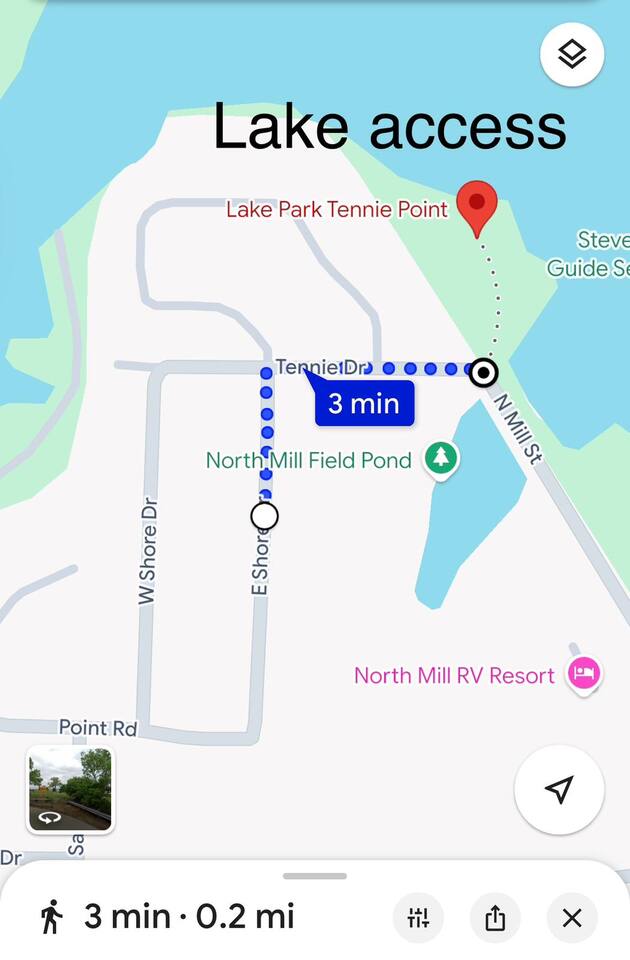Image resolution: width=630 pixels, height=960 pixels.
Task: Tap the North Mill Field Pond marker
Action: 440,459
